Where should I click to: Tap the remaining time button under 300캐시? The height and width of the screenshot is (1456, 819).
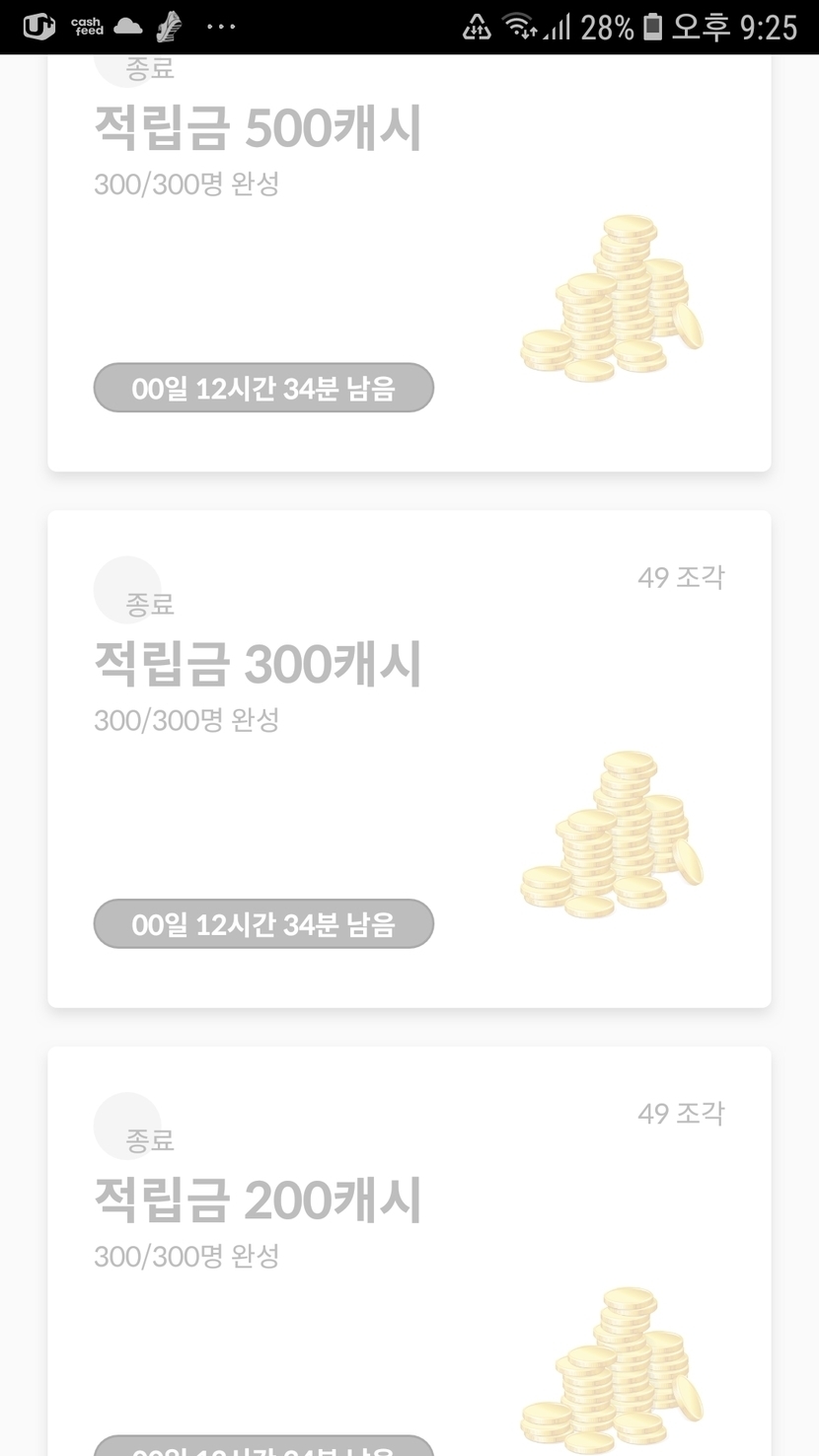click(263, 924)
